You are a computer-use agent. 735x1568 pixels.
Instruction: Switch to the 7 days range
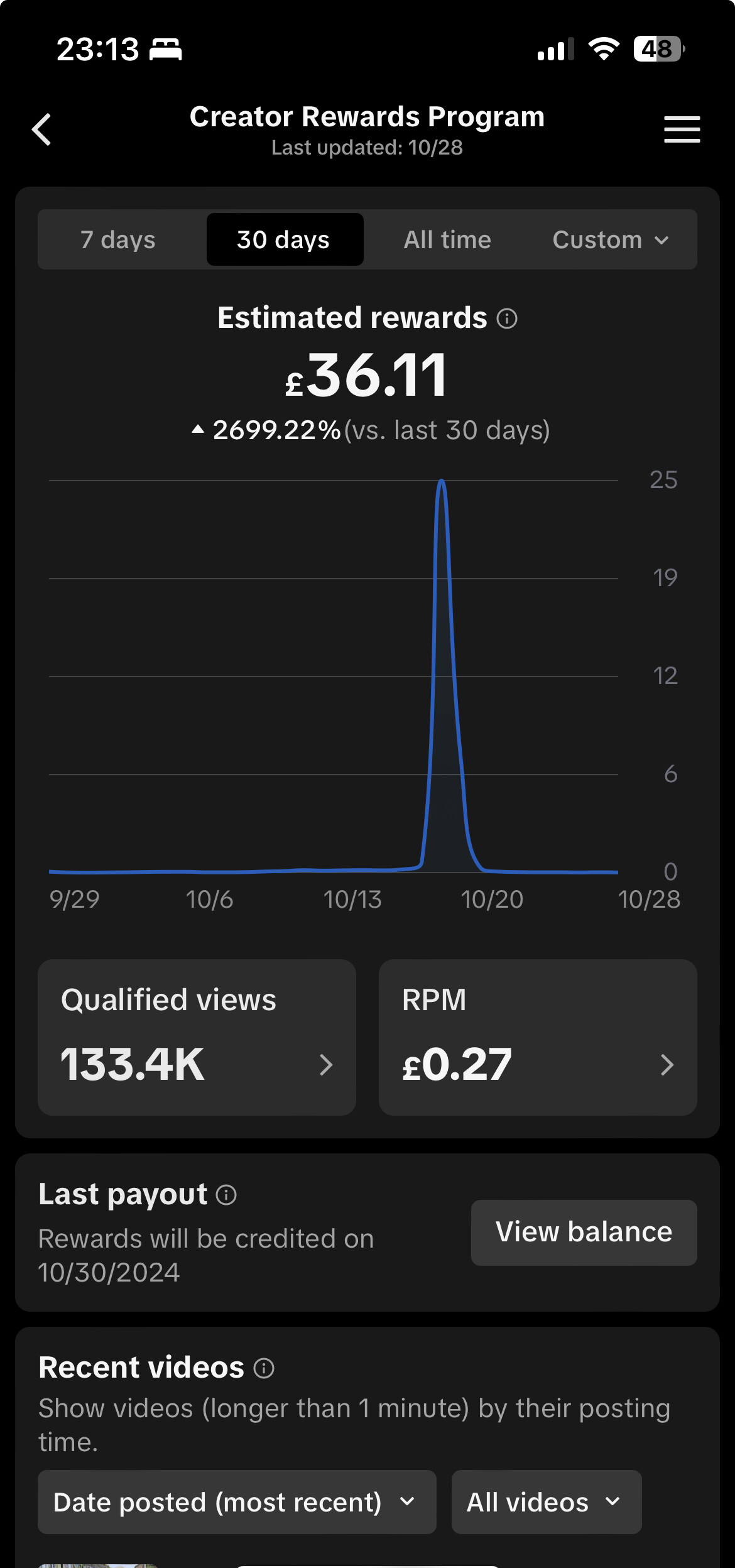[x=118, y=239]
